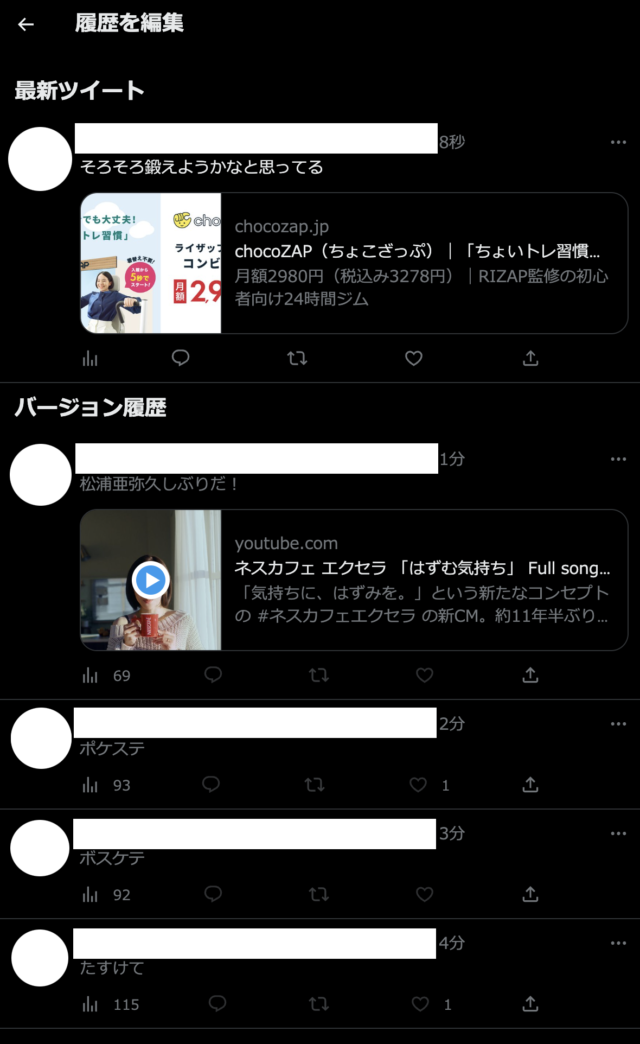The width and height of the screenshot is (640, 1044).
Task: Share the そろそろ鍛えようかな tweet
Action: click(531, 358)
